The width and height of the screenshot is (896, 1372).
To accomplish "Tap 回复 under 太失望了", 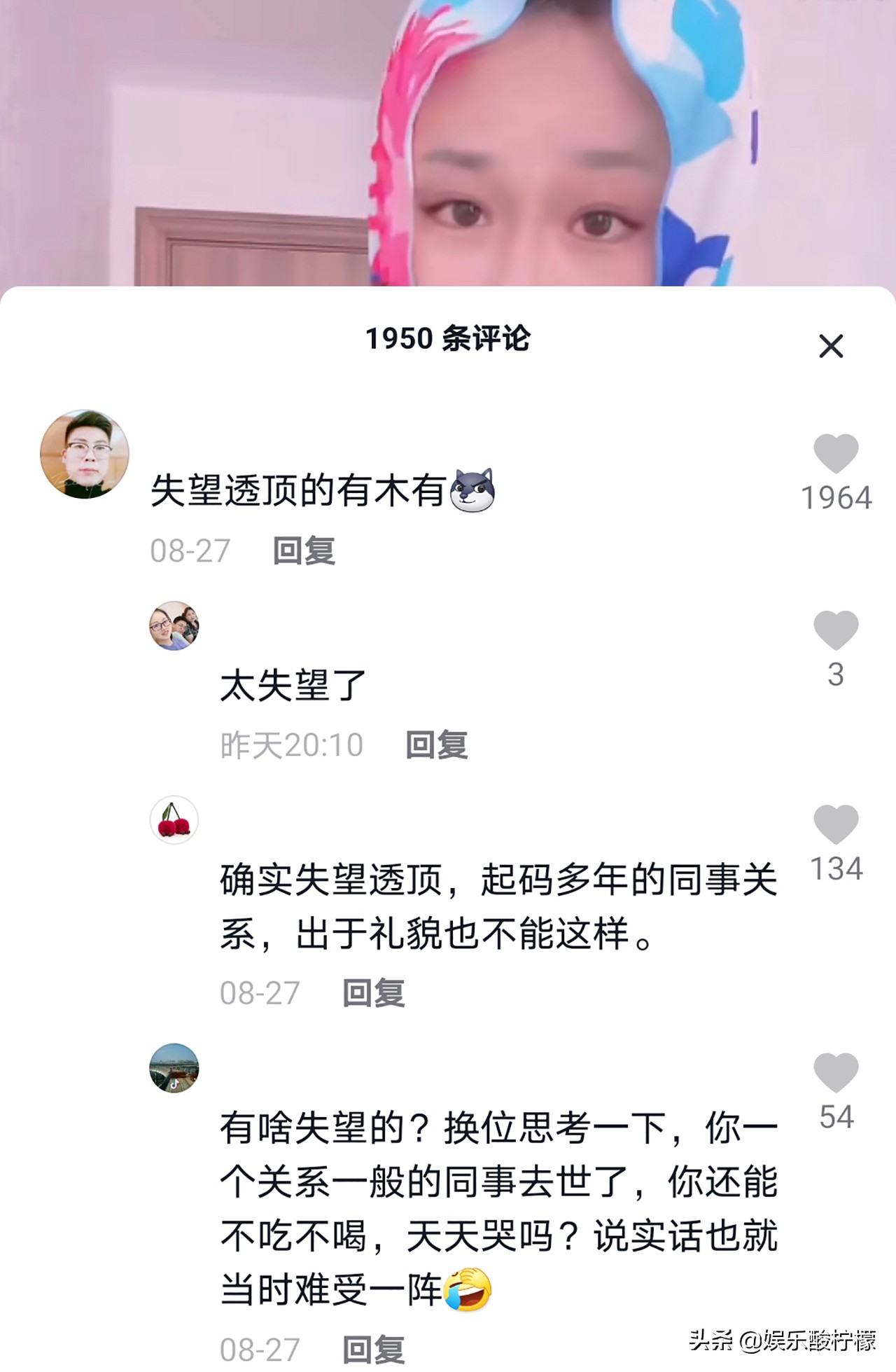I will point(436,744).
